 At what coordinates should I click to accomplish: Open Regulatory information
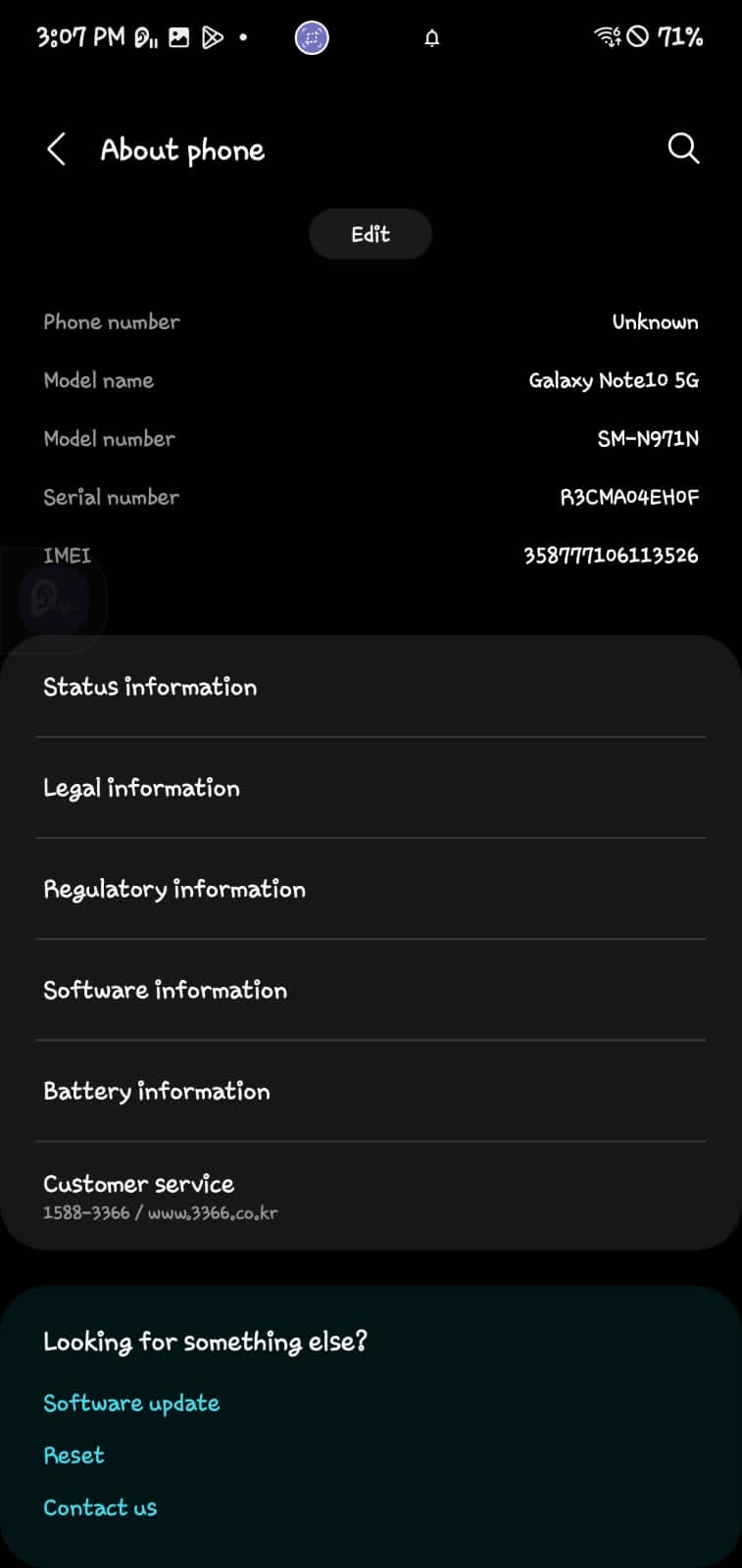tap(371, 889)
